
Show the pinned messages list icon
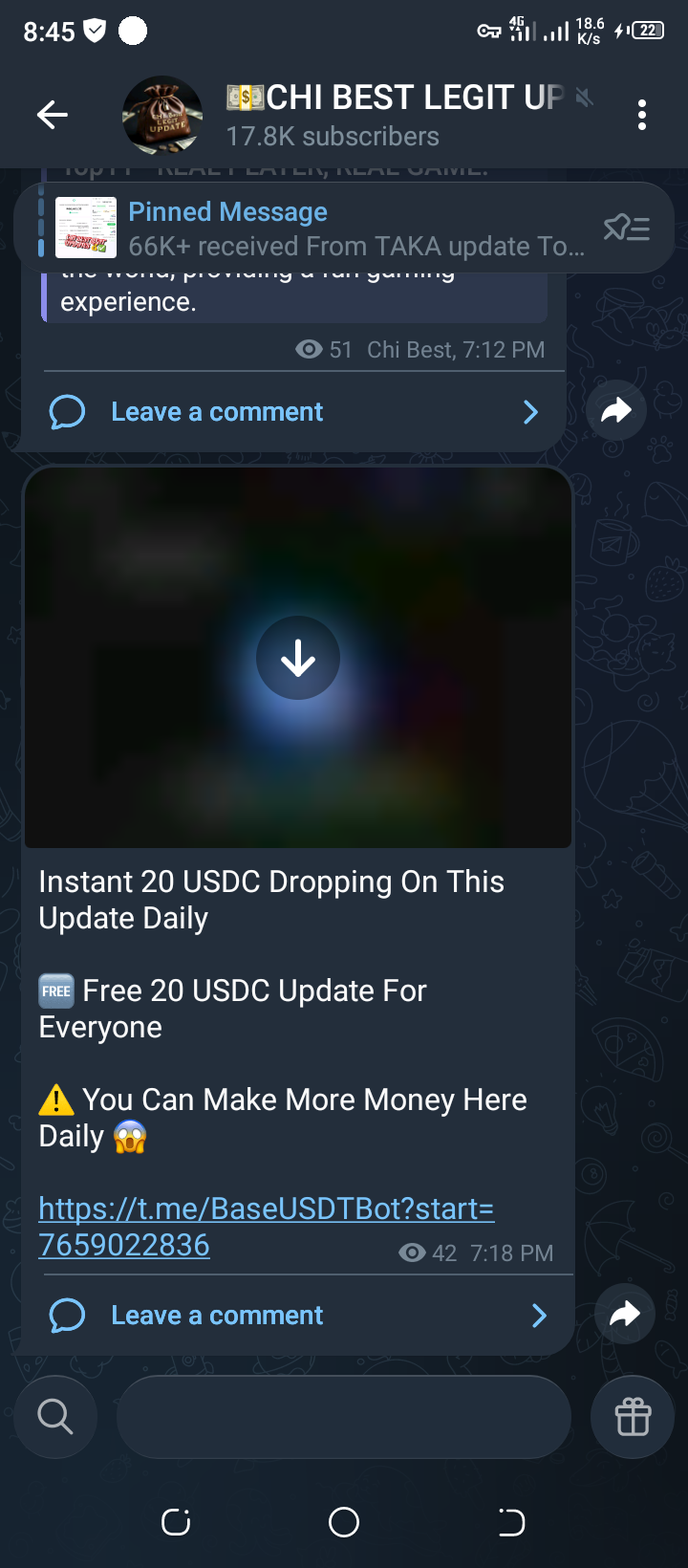(627, 229)
